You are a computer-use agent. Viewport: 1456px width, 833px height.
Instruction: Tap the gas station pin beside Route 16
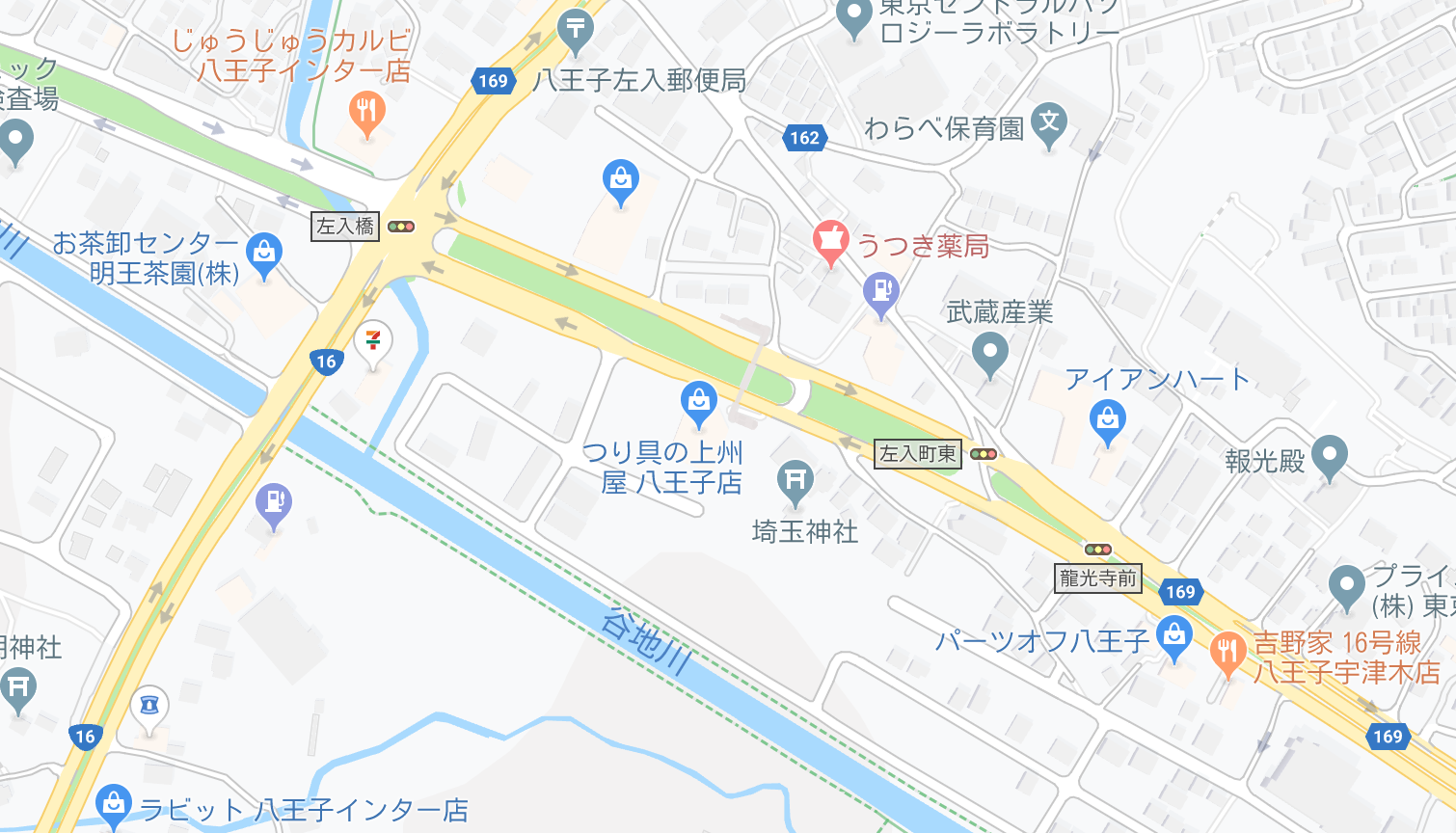pos(275,504)
